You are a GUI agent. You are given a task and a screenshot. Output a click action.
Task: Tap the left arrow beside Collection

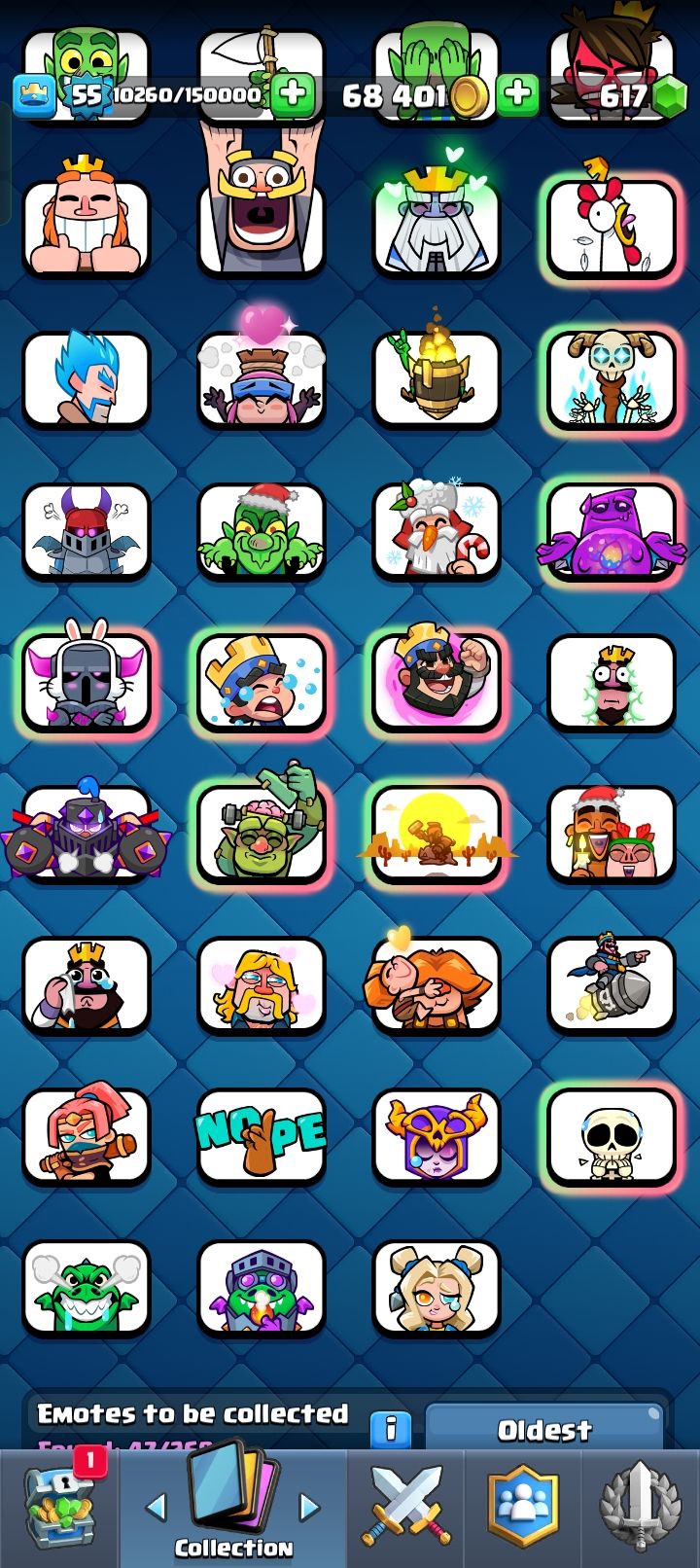pyautogui.click(x=156, y=1508)
